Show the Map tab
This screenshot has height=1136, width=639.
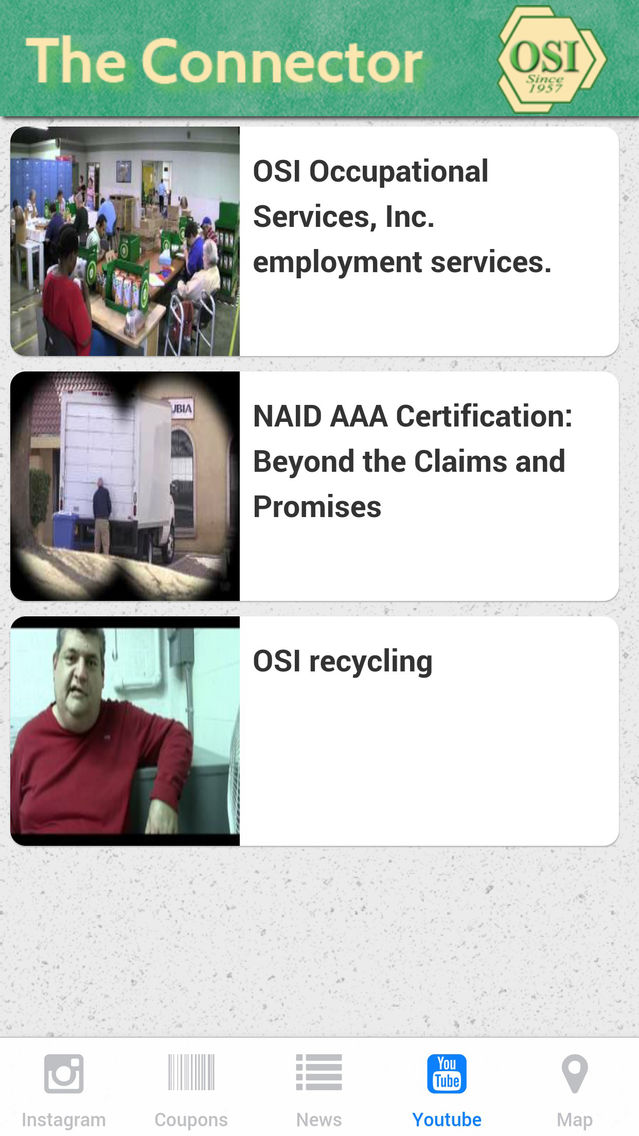(x=575, y=1089)
